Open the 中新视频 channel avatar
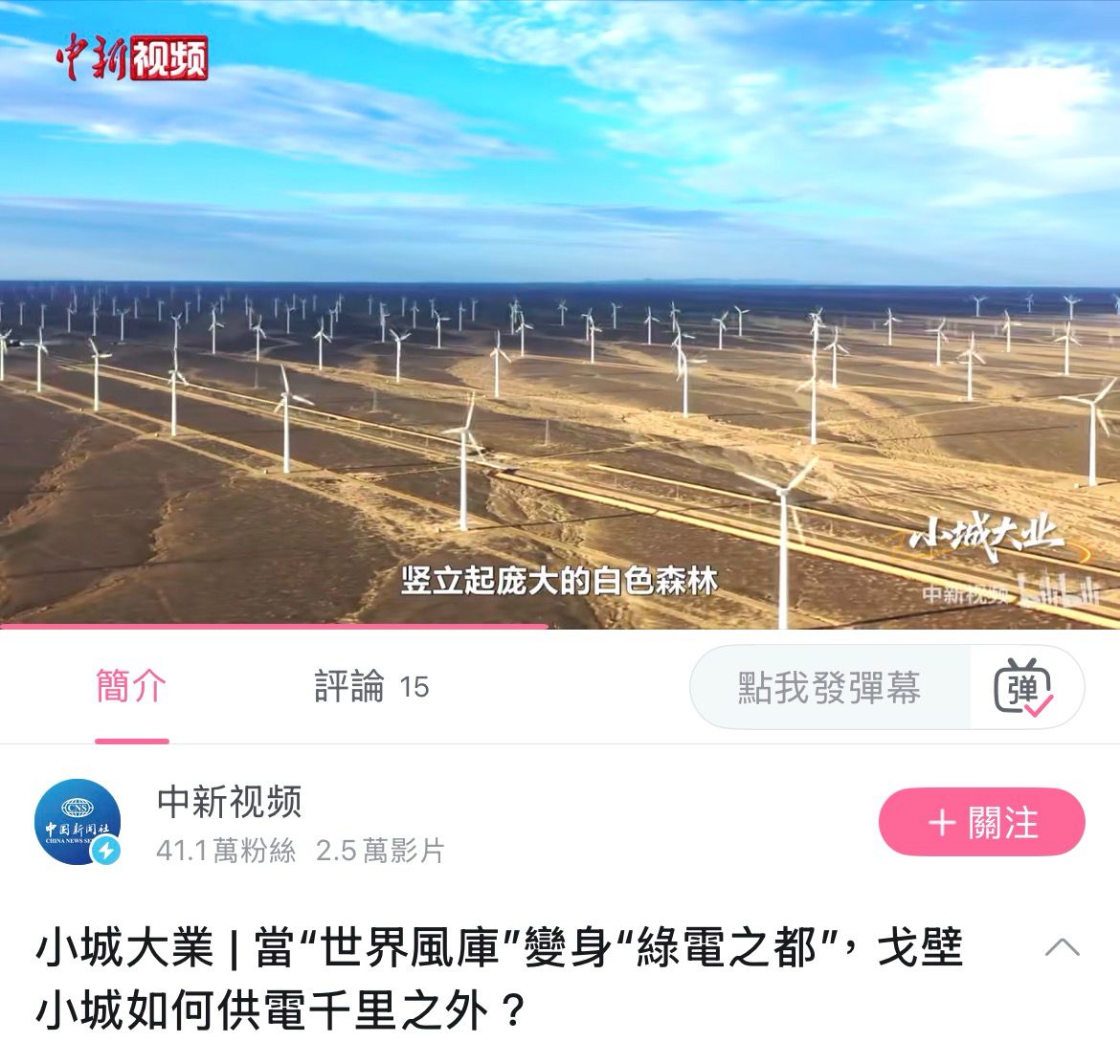1120x1064 pixels. (x=78, y=823)
